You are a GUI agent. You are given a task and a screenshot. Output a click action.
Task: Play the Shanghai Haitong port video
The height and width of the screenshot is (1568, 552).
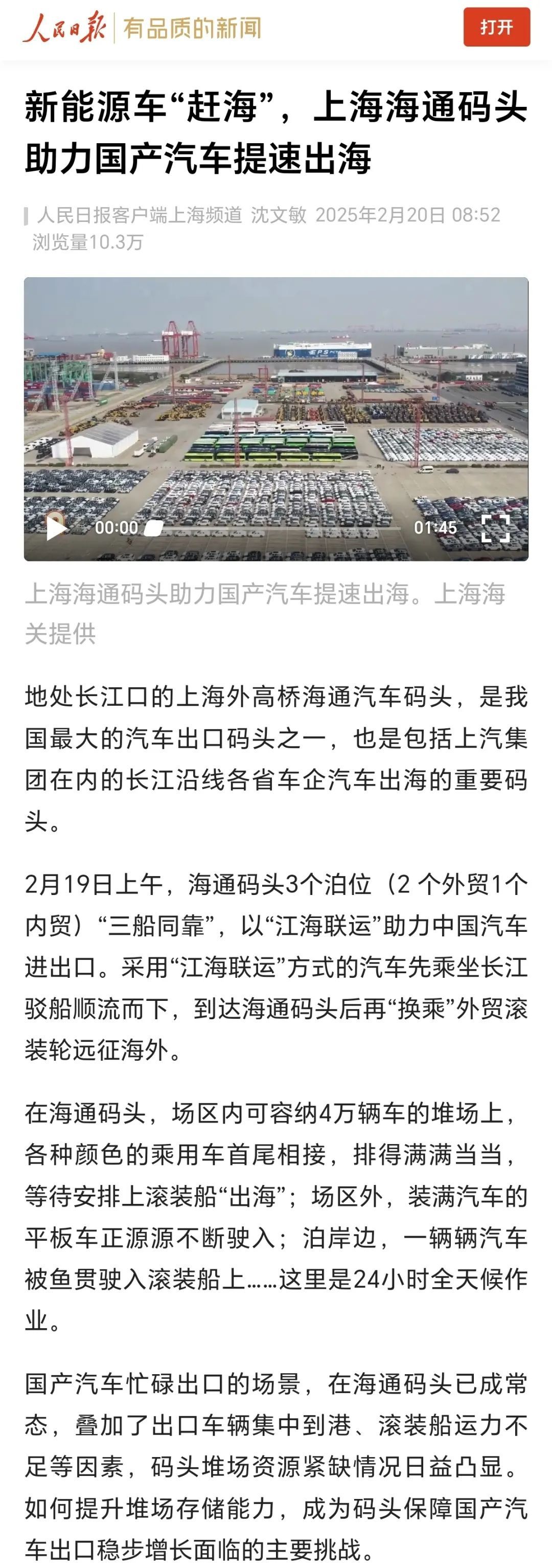(x=56, y=527)
